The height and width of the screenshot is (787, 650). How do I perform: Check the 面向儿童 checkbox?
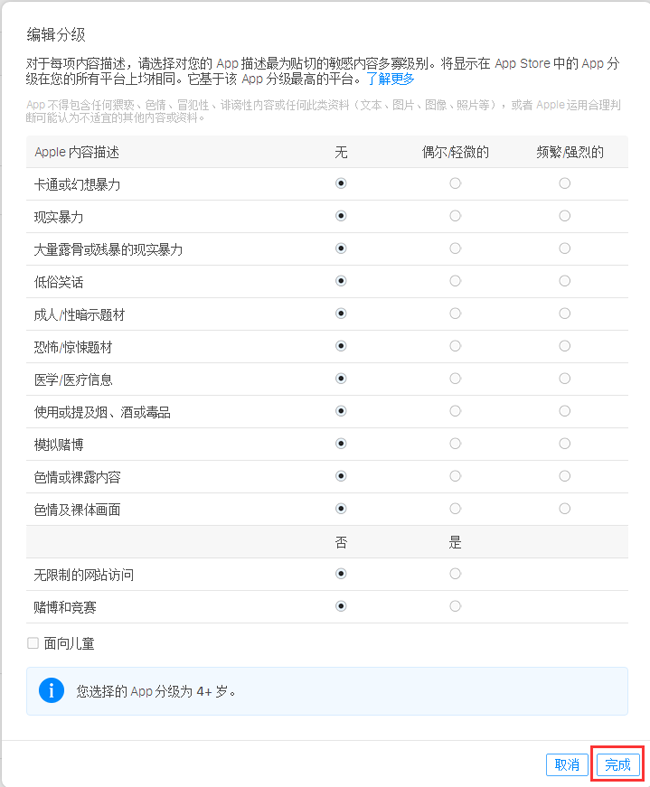click(33, 644)
